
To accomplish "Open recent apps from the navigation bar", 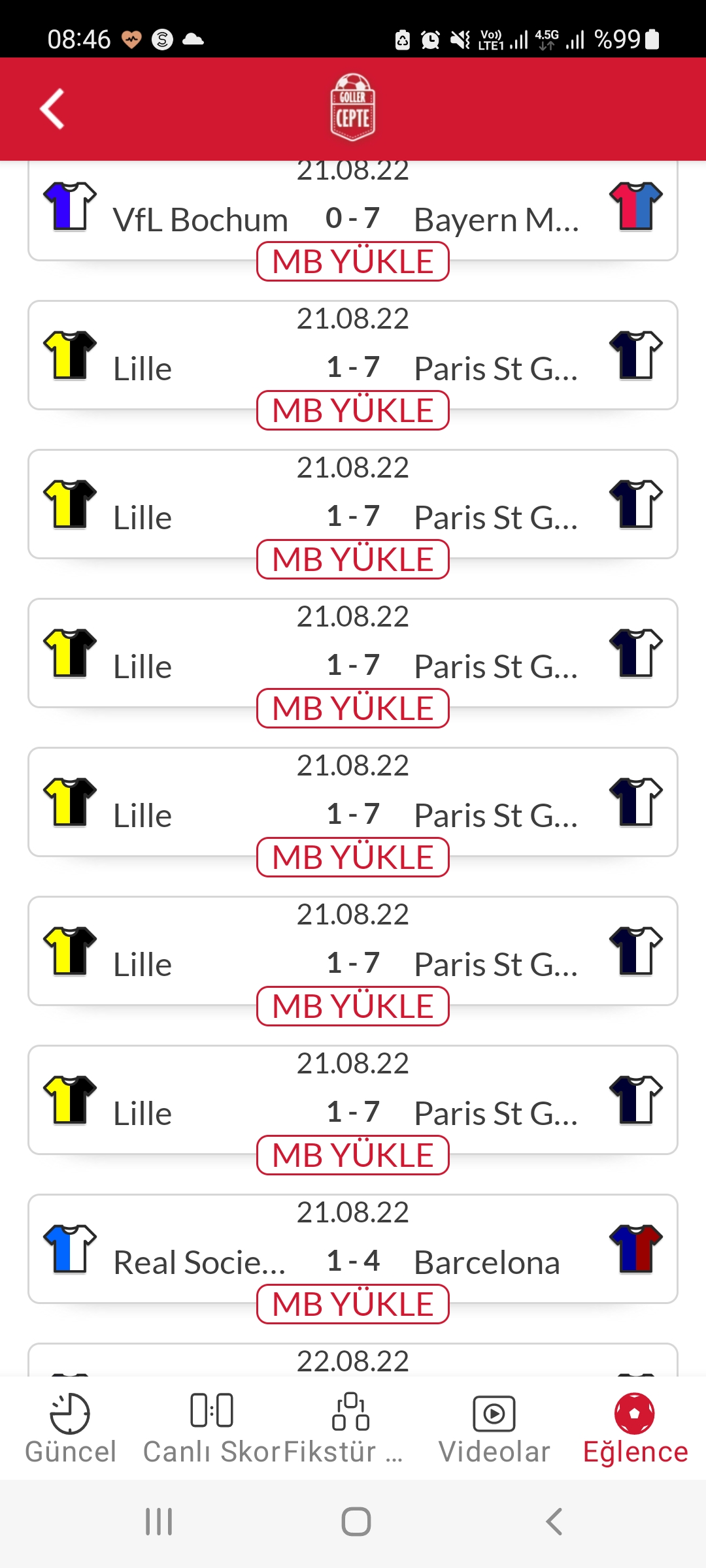I will 159,1522.
